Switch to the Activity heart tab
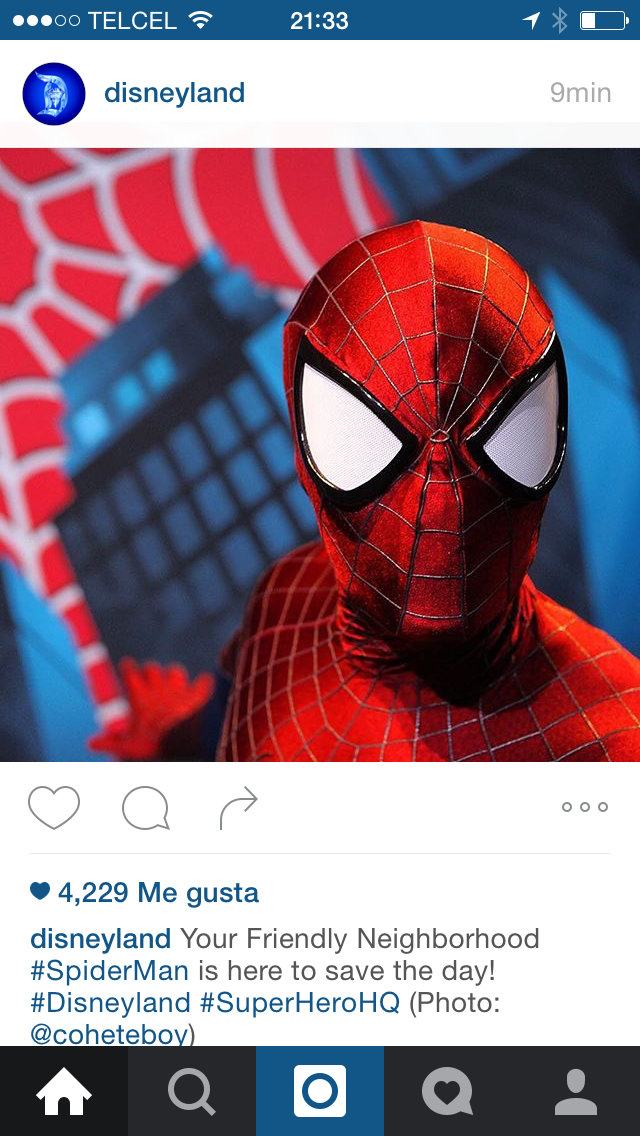This screenshot has width=640, height=1136. (x=447, y=1091)
